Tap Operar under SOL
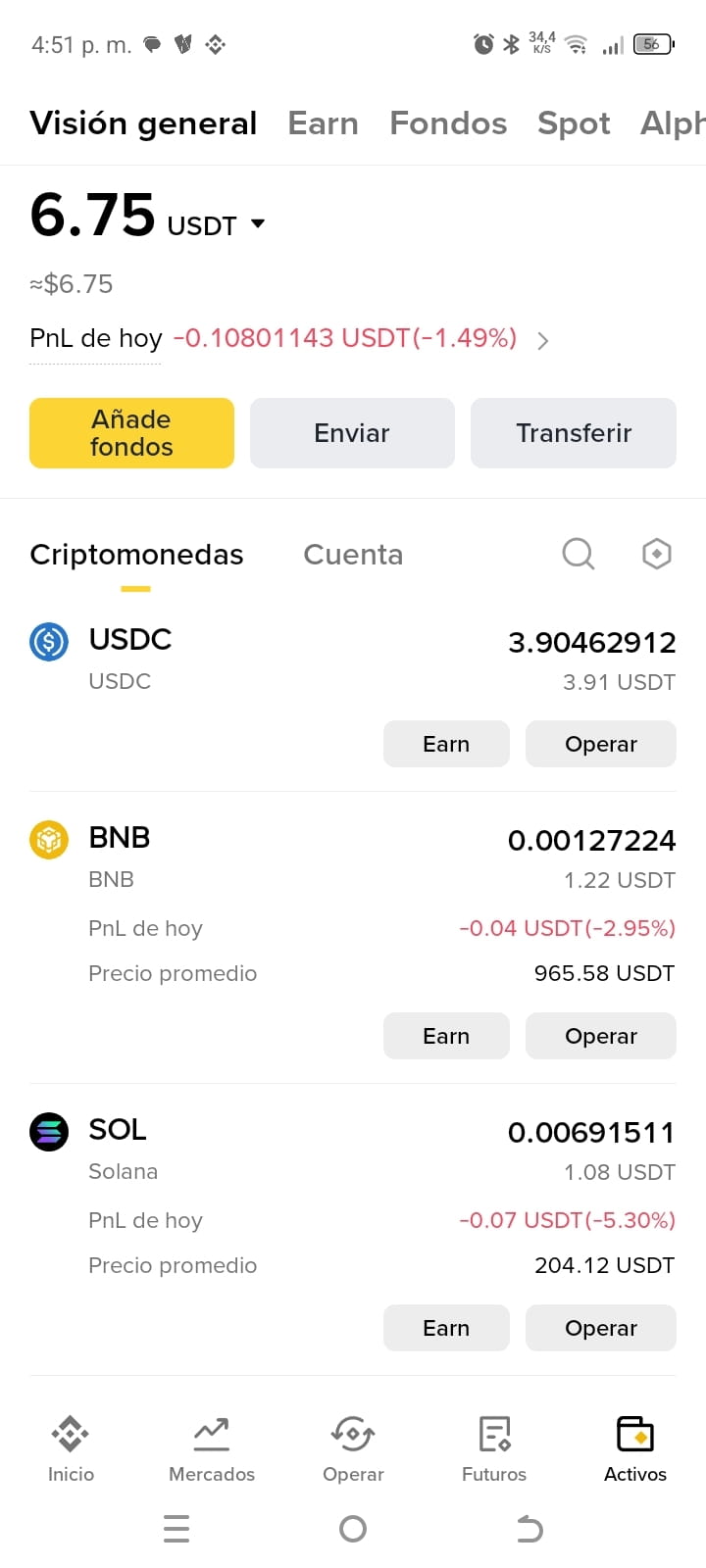Viewport: 706px width, 1568px height. click(601, 1328)
